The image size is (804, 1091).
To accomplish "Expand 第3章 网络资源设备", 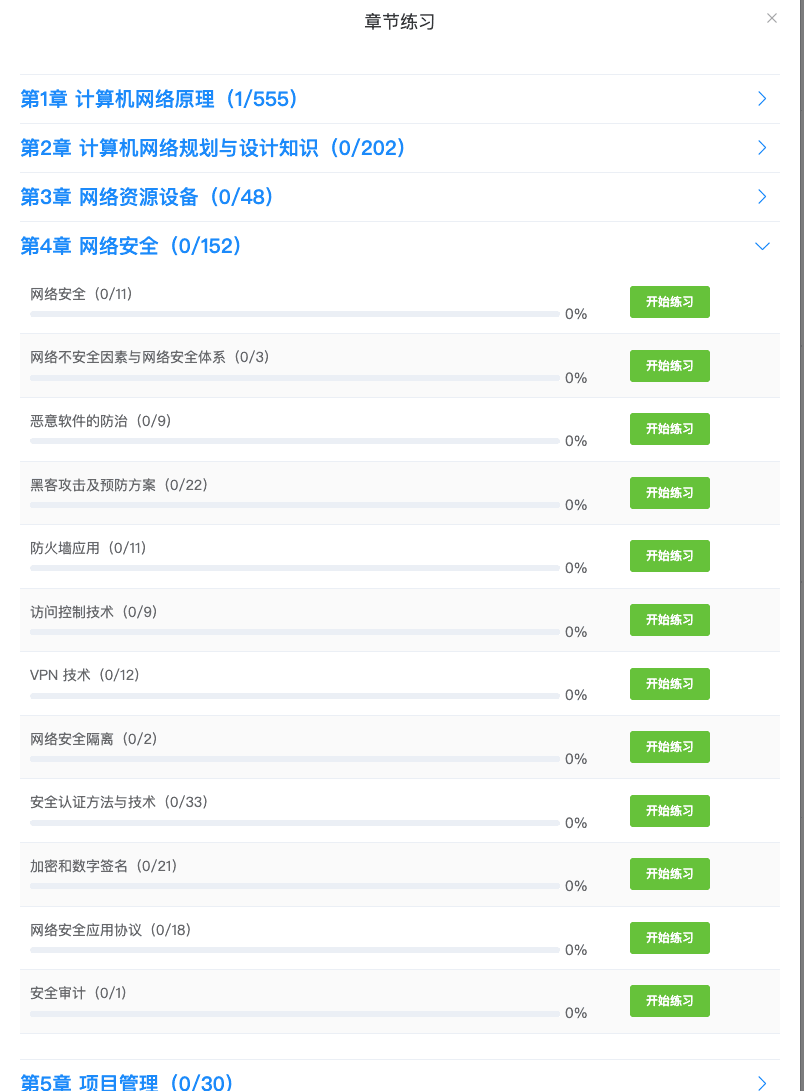I will click(762, 197).
